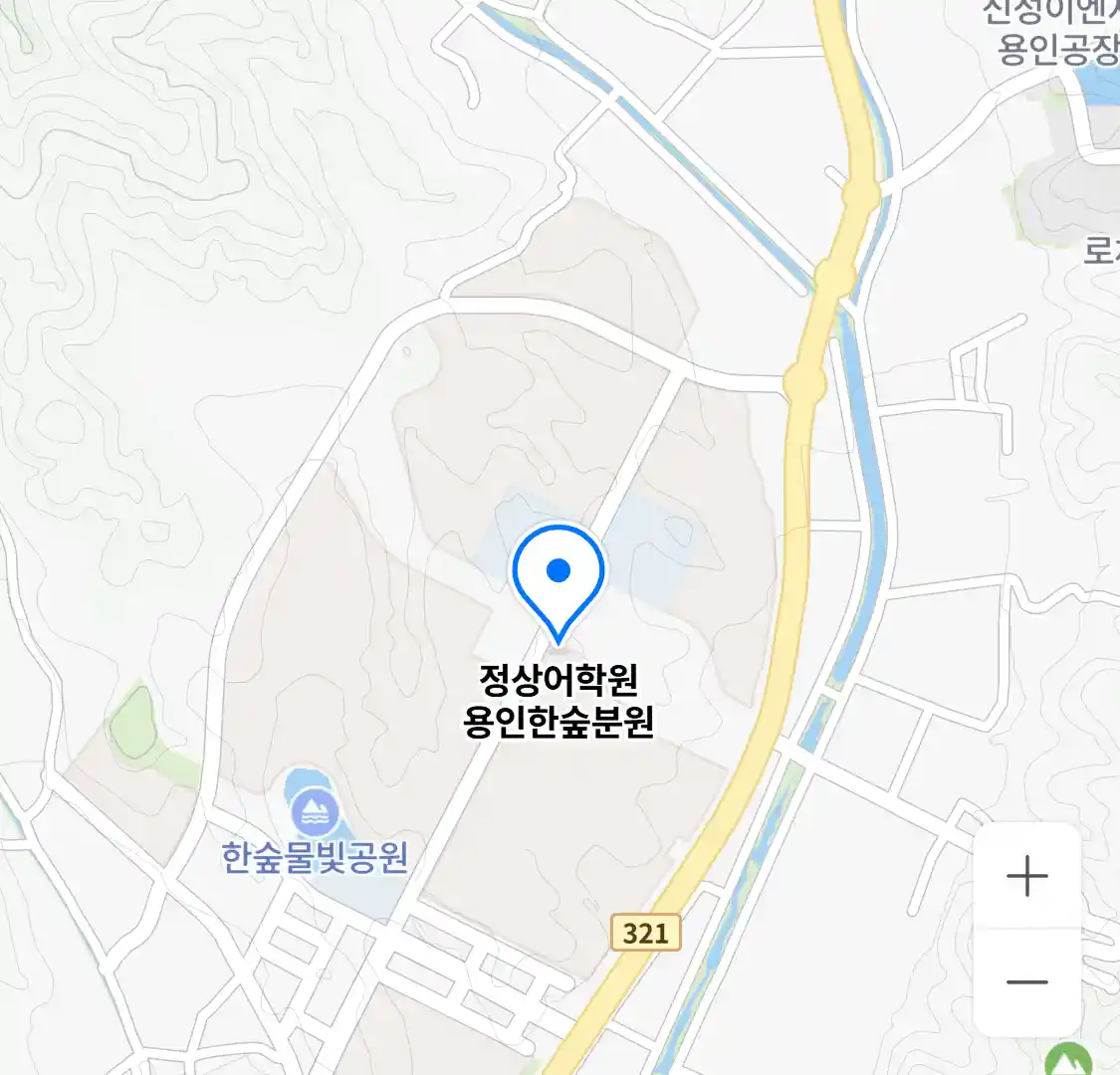This screenshot has width=1120, height=1075.
Task: Zoom out with the minus button
Action: pos(1026,981)
